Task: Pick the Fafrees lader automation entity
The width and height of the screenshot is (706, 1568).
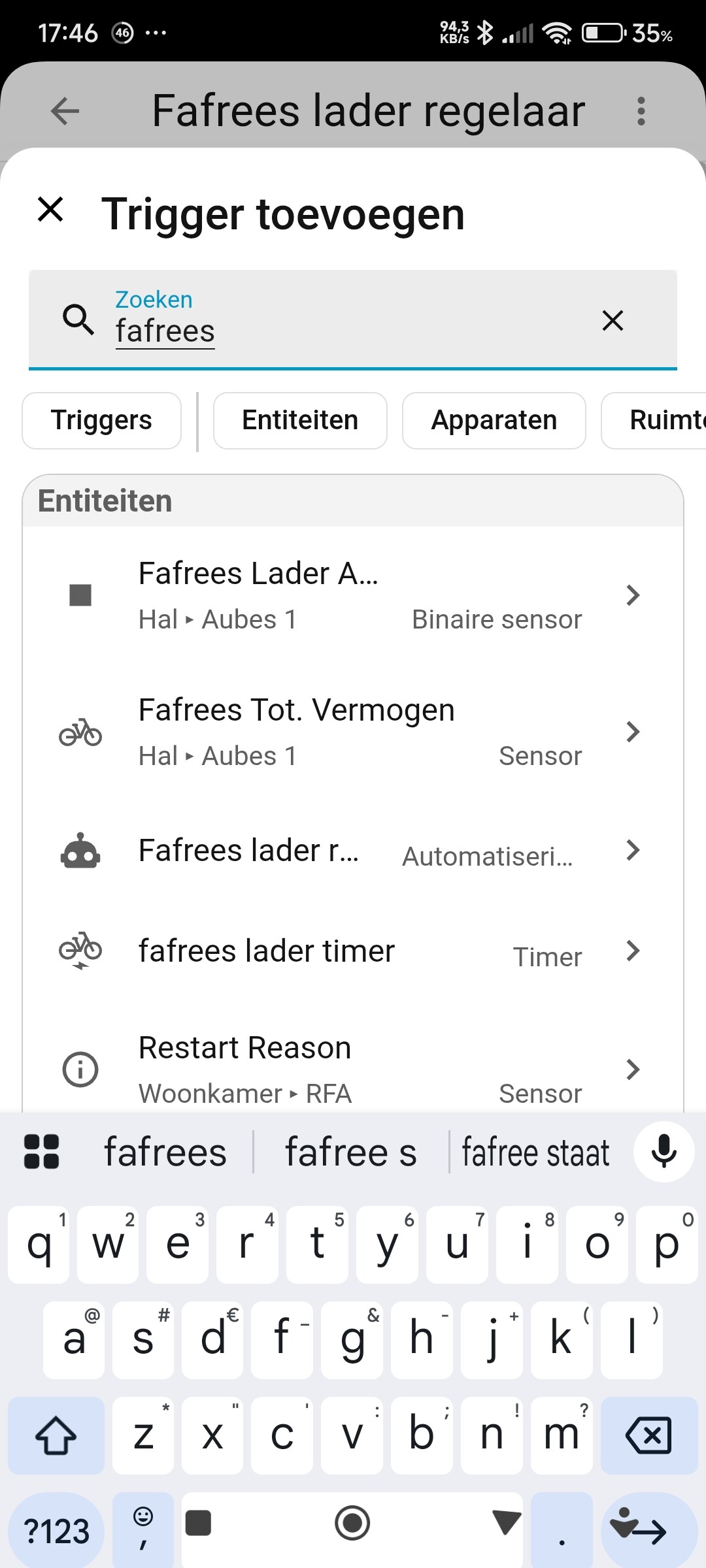Action: (353, 851)
